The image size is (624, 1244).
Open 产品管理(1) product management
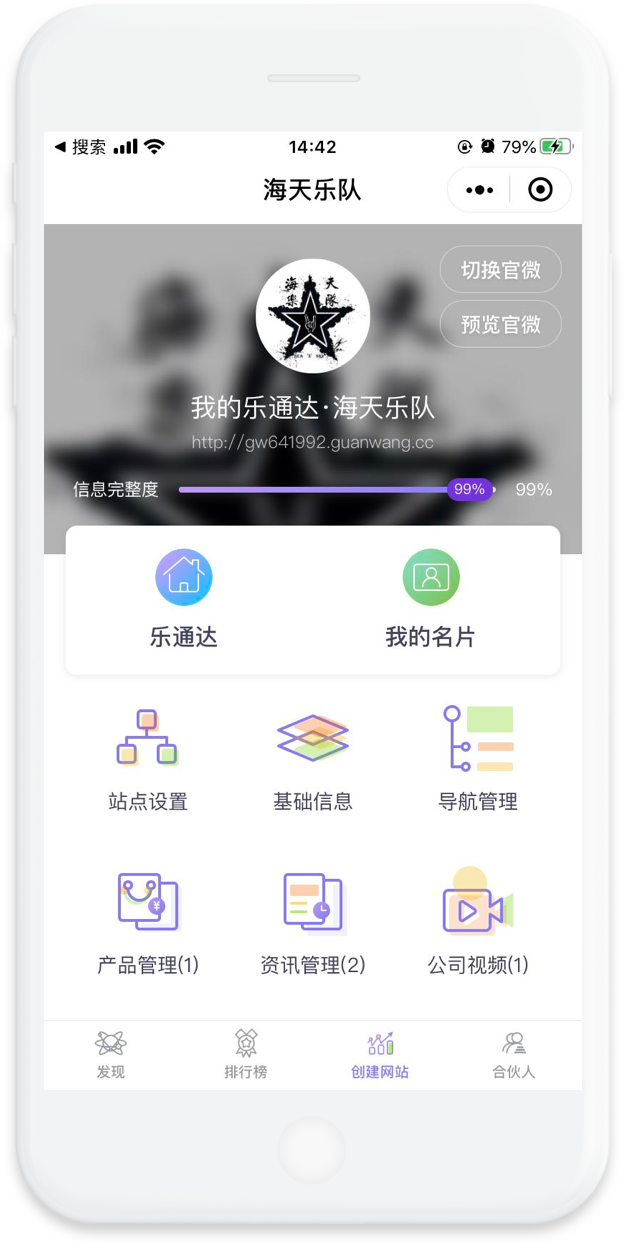(x=148, y=920)
